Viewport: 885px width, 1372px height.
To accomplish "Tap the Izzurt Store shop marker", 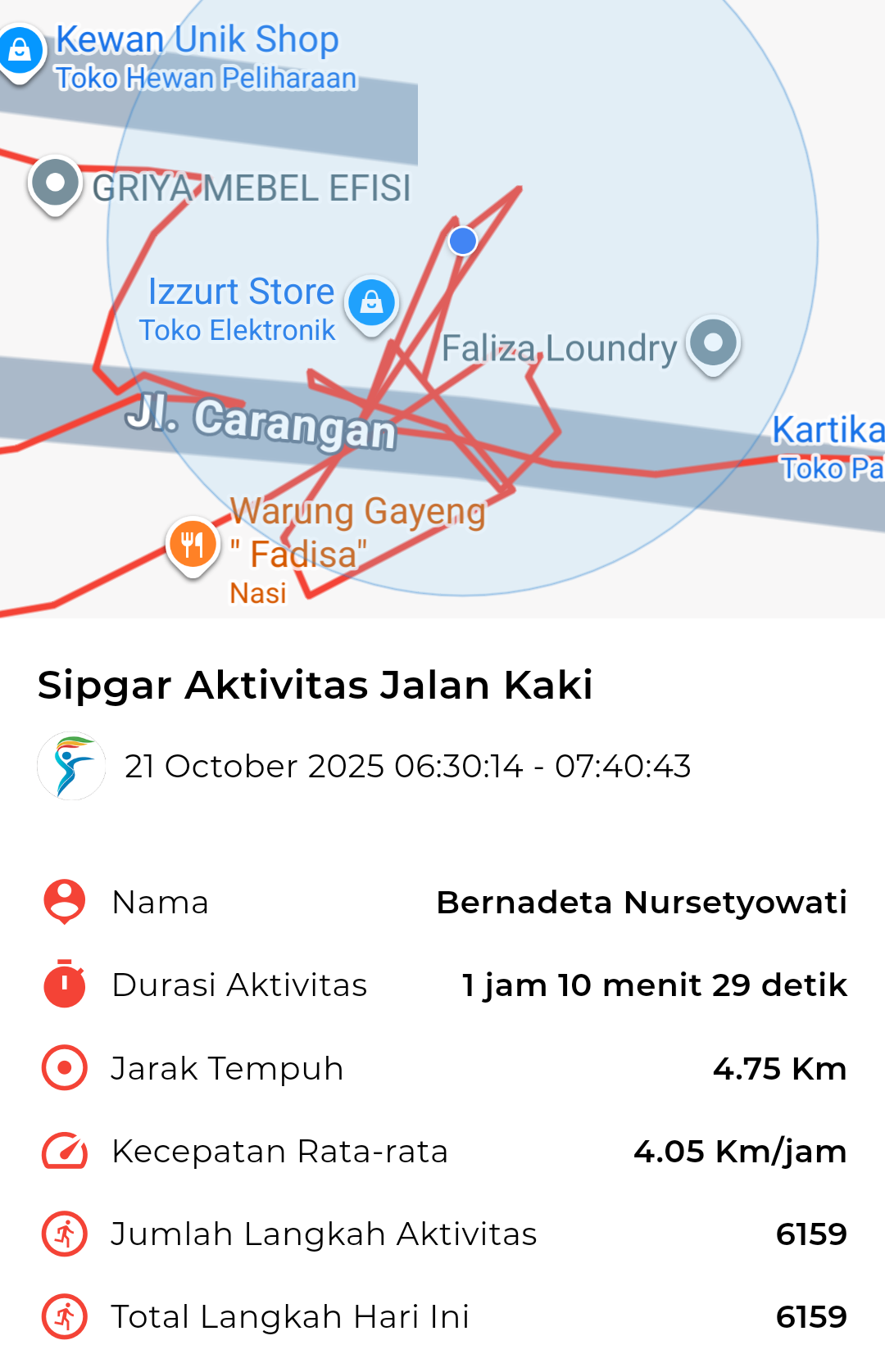I will [x=371, y=302].
